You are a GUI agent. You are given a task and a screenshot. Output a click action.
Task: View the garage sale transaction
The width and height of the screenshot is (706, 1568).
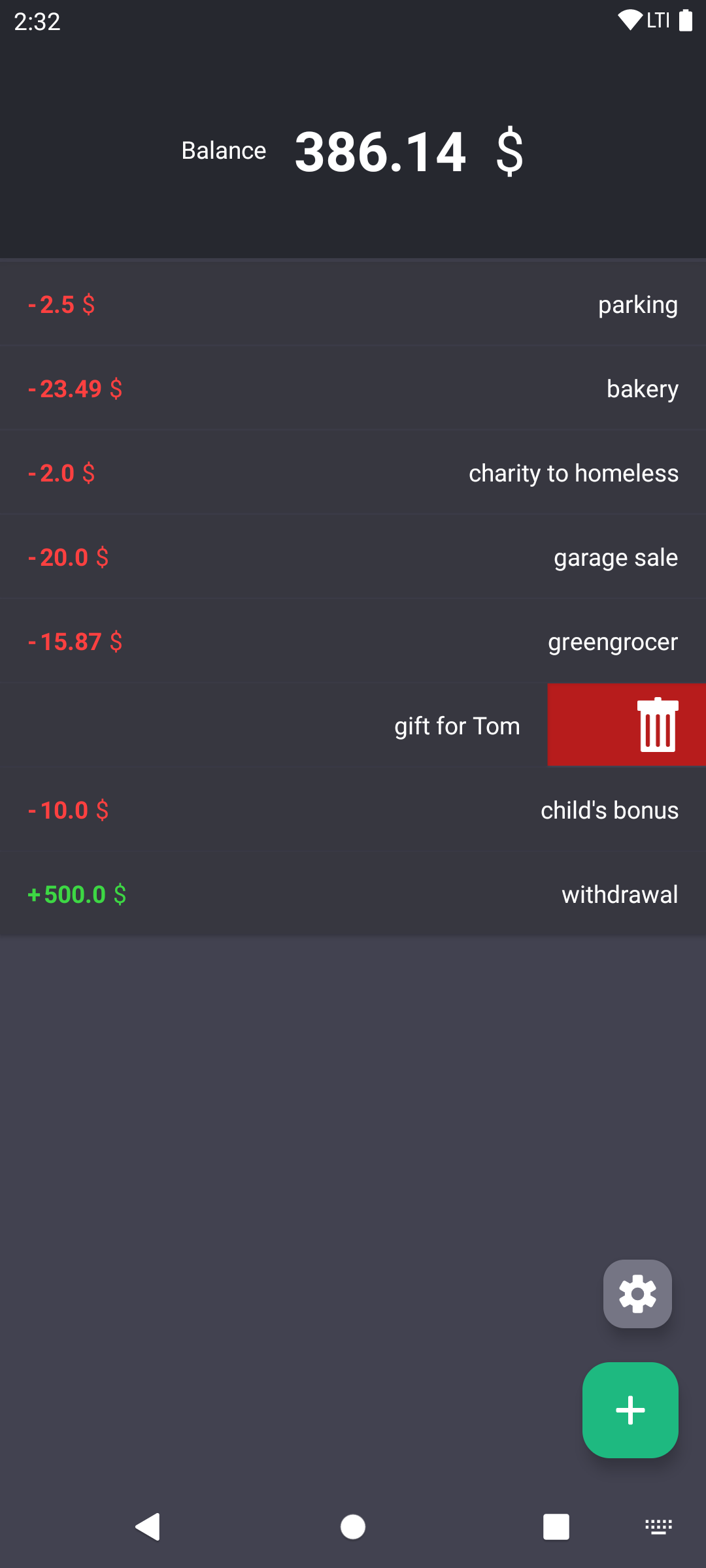(x=353, y=557)
